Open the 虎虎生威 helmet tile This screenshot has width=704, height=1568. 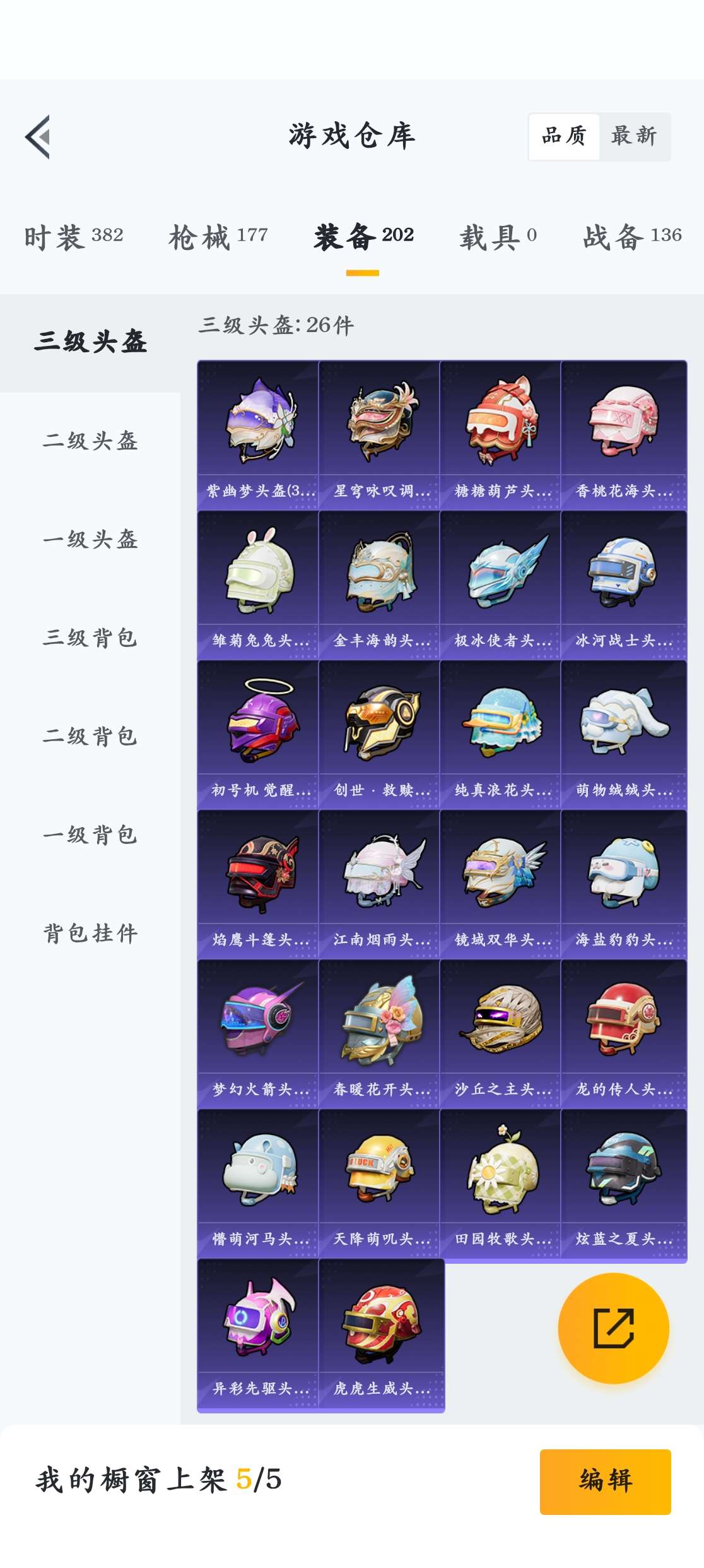pos(381,1333)
